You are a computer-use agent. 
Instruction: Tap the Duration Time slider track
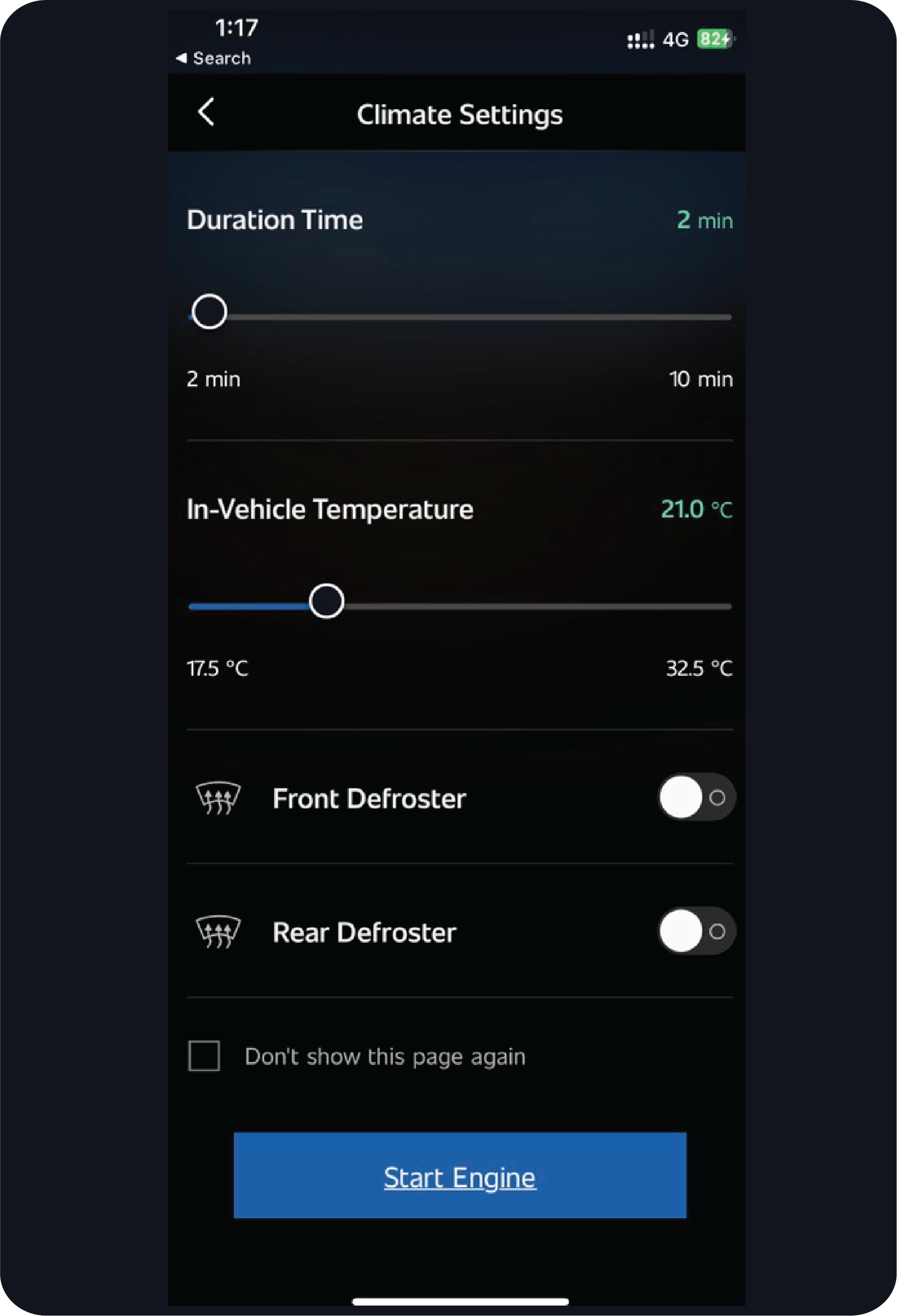pyautogui.click(x=460, y=317)
